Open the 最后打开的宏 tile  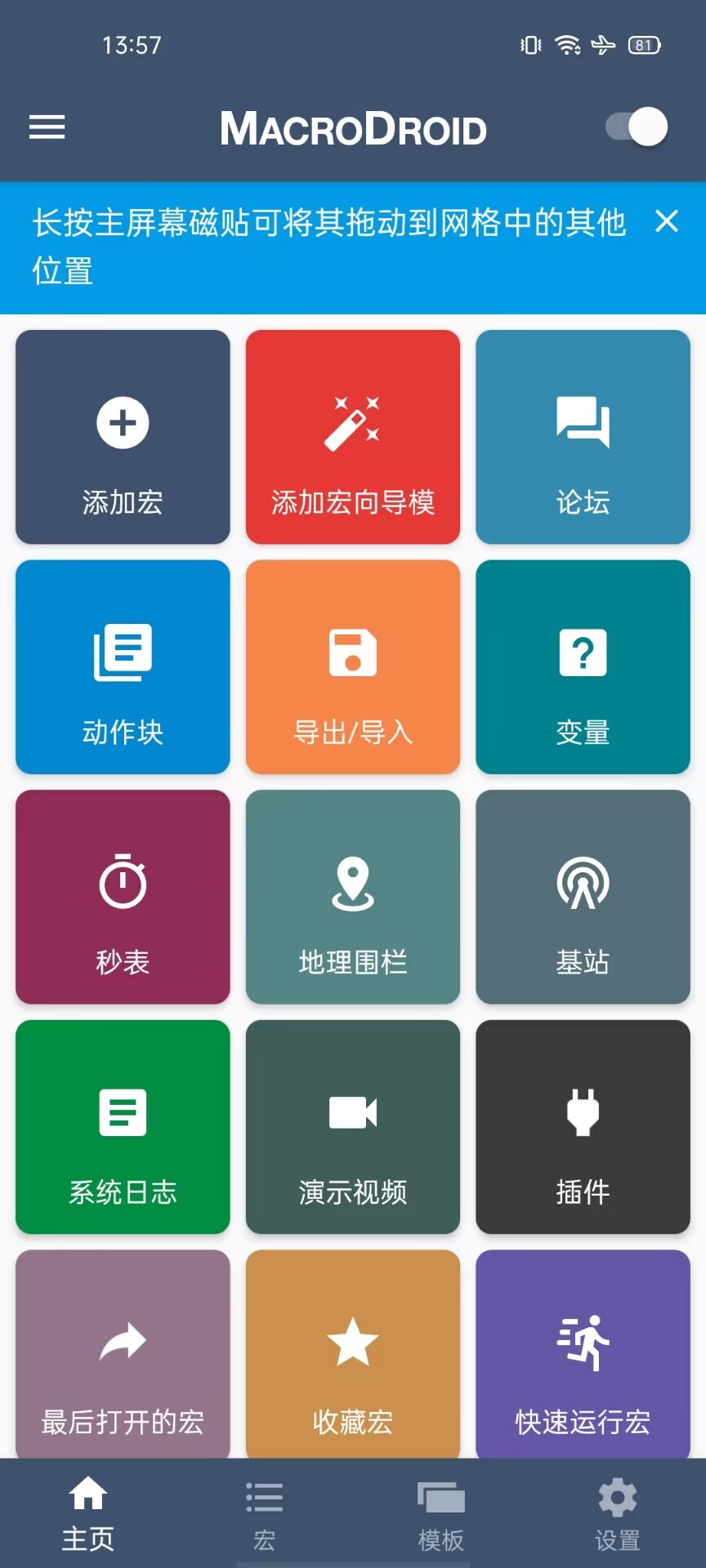point(123,1354)
